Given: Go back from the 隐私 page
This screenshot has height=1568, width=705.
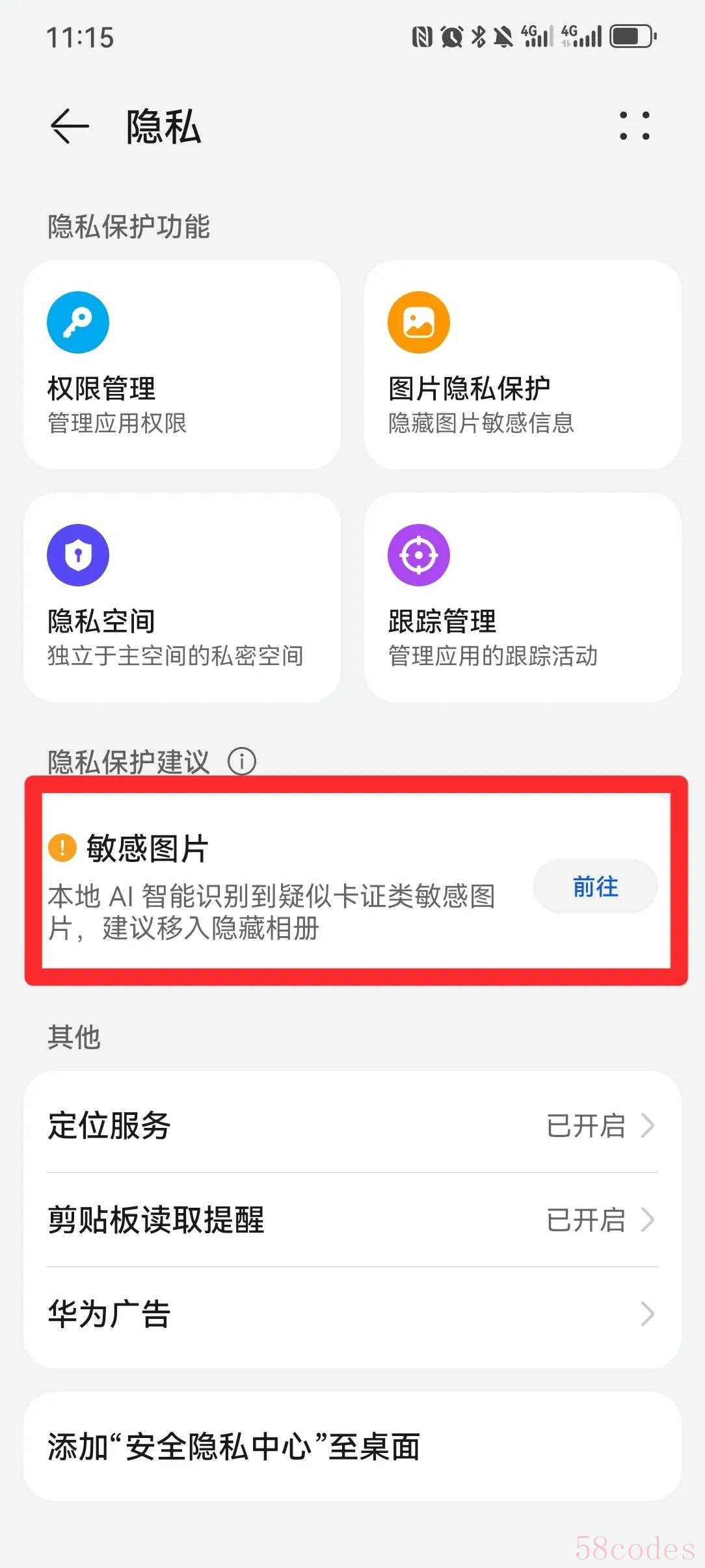Looking at the screenshot, I should [x=70, y=125].
